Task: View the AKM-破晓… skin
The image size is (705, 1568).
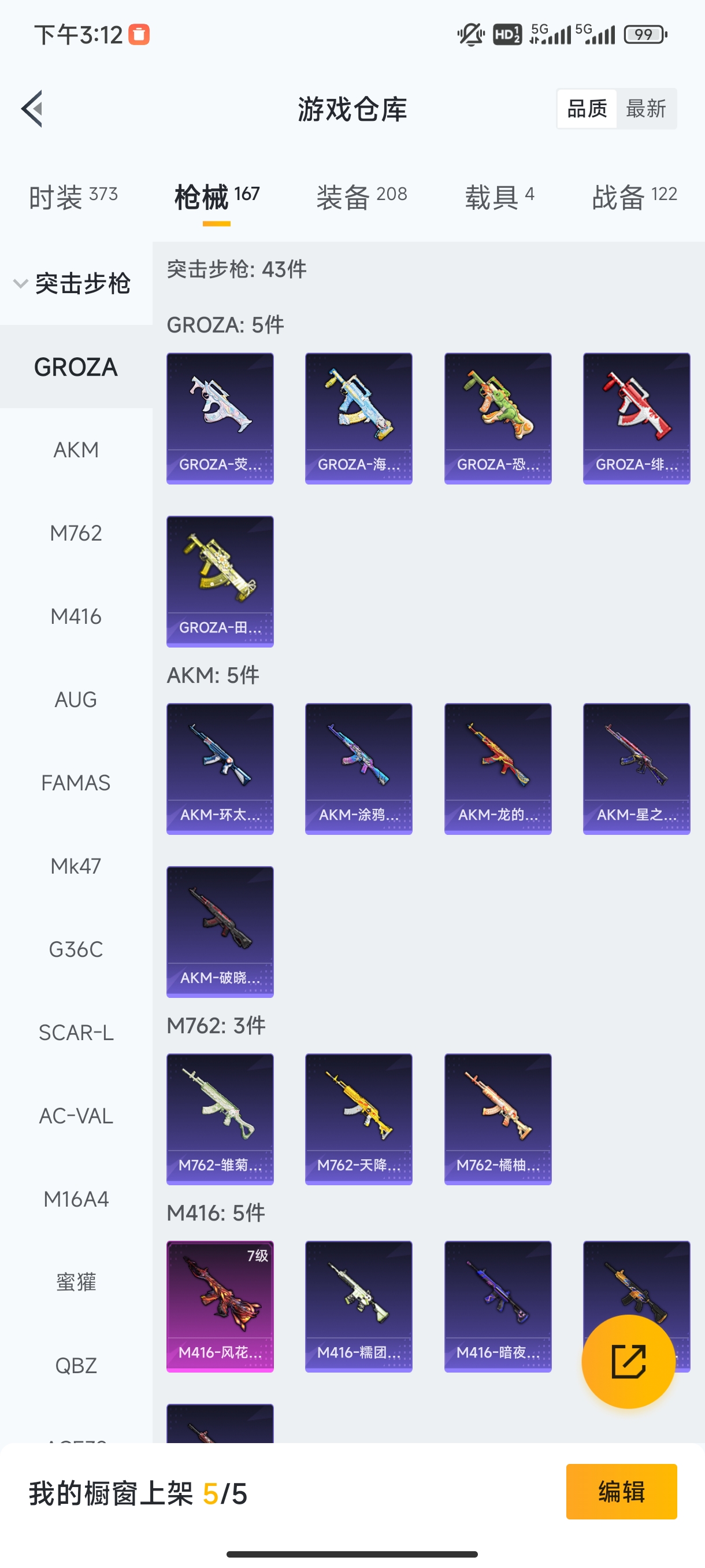Action: click(220, 932)
